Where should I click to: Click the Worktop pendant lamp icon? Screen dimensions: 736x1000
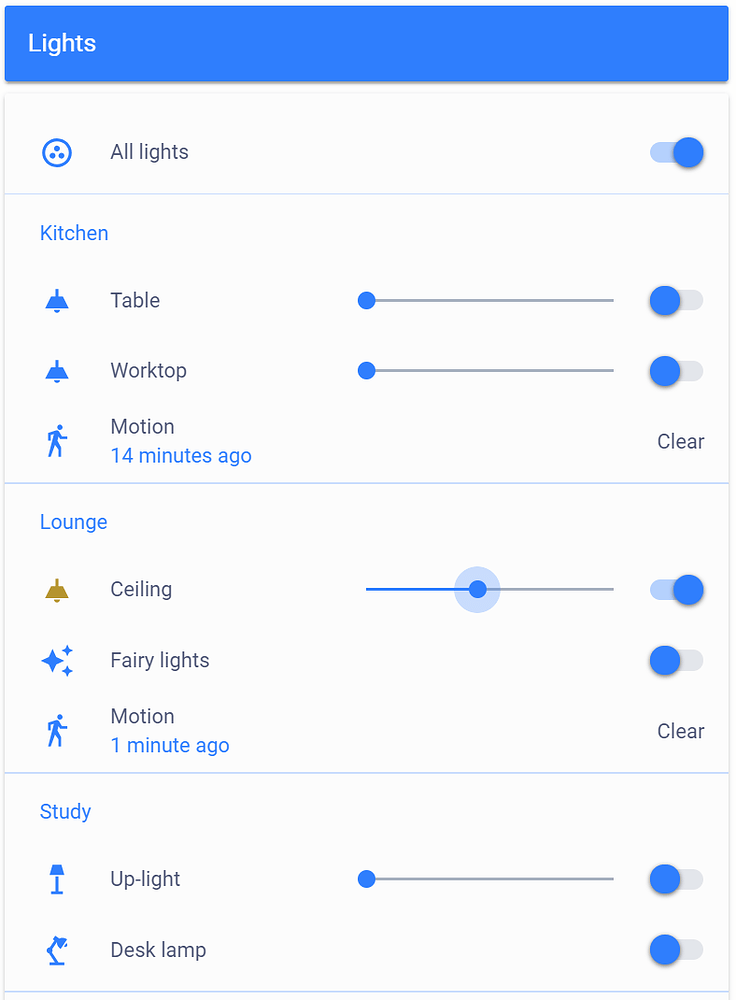point(58,370)
